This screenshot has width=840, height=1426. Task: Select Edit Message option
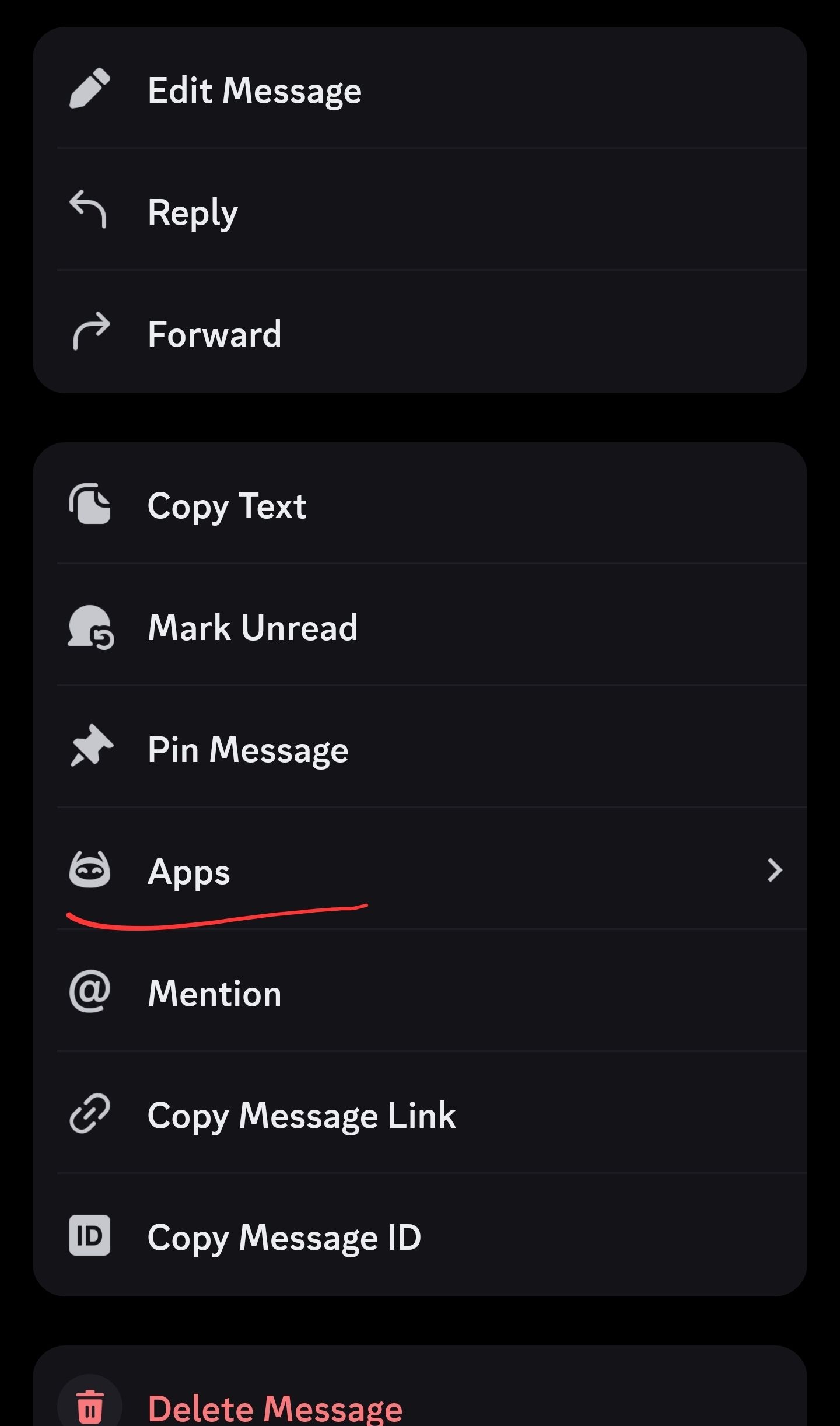pos(254,90)
